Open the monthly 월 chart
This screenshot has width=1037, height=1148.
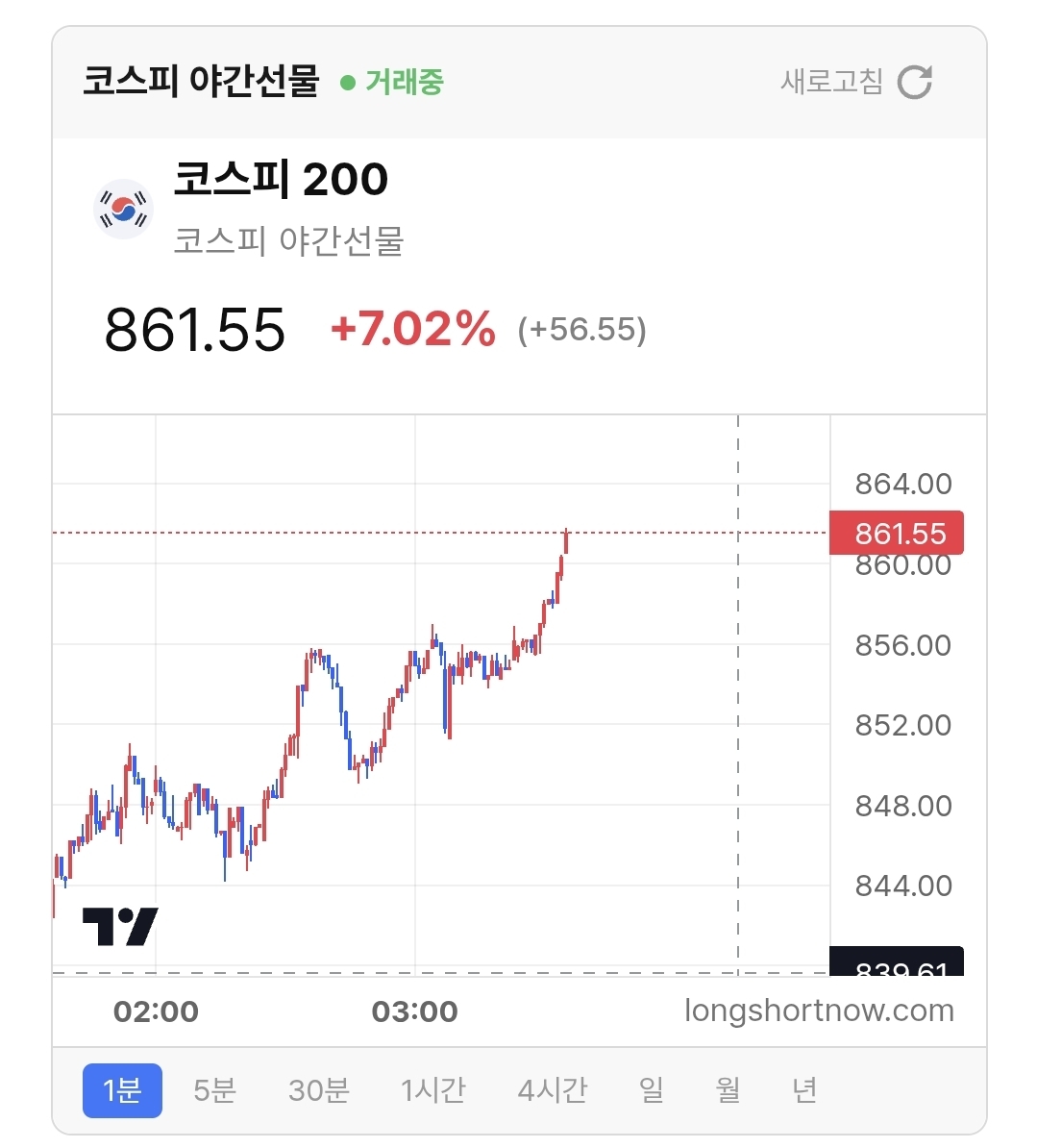coord(728,1090)
